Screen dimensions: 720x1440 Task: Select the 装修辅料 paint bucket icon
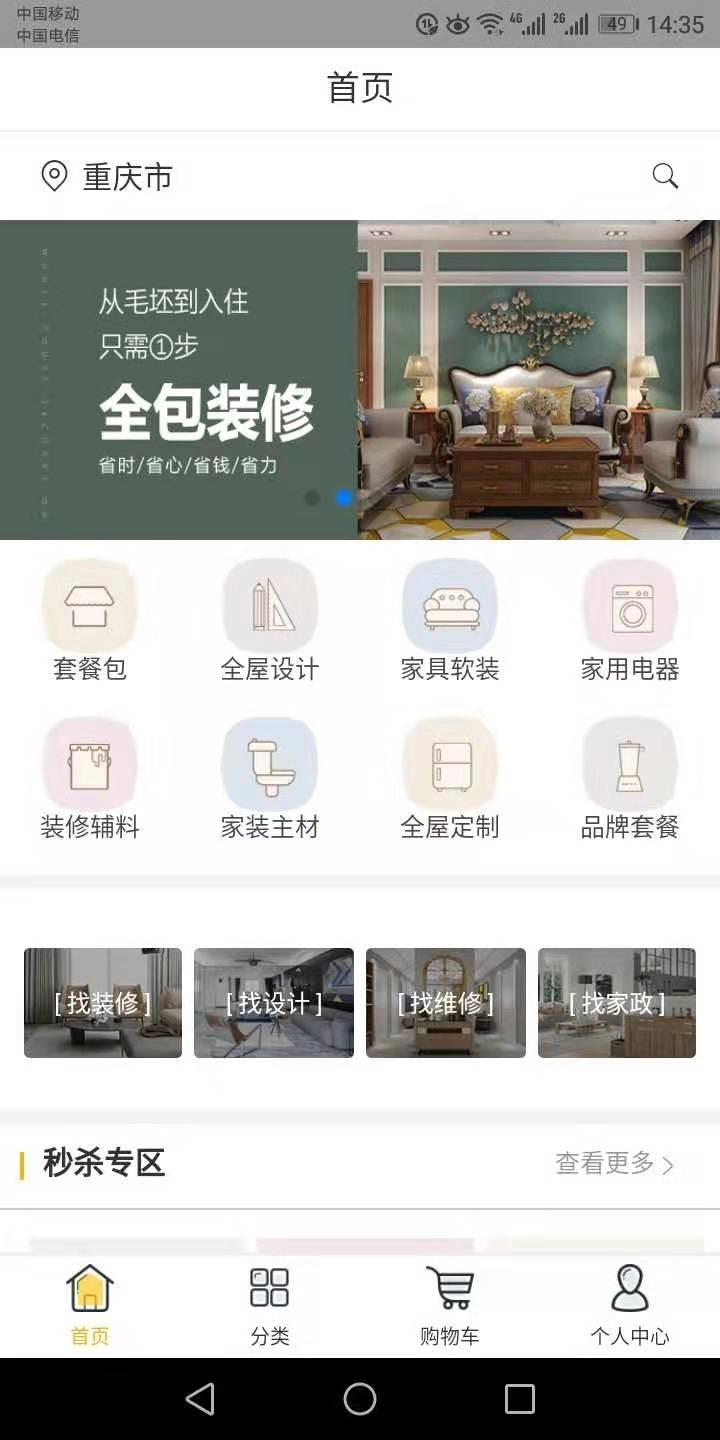tap(90, 763)
